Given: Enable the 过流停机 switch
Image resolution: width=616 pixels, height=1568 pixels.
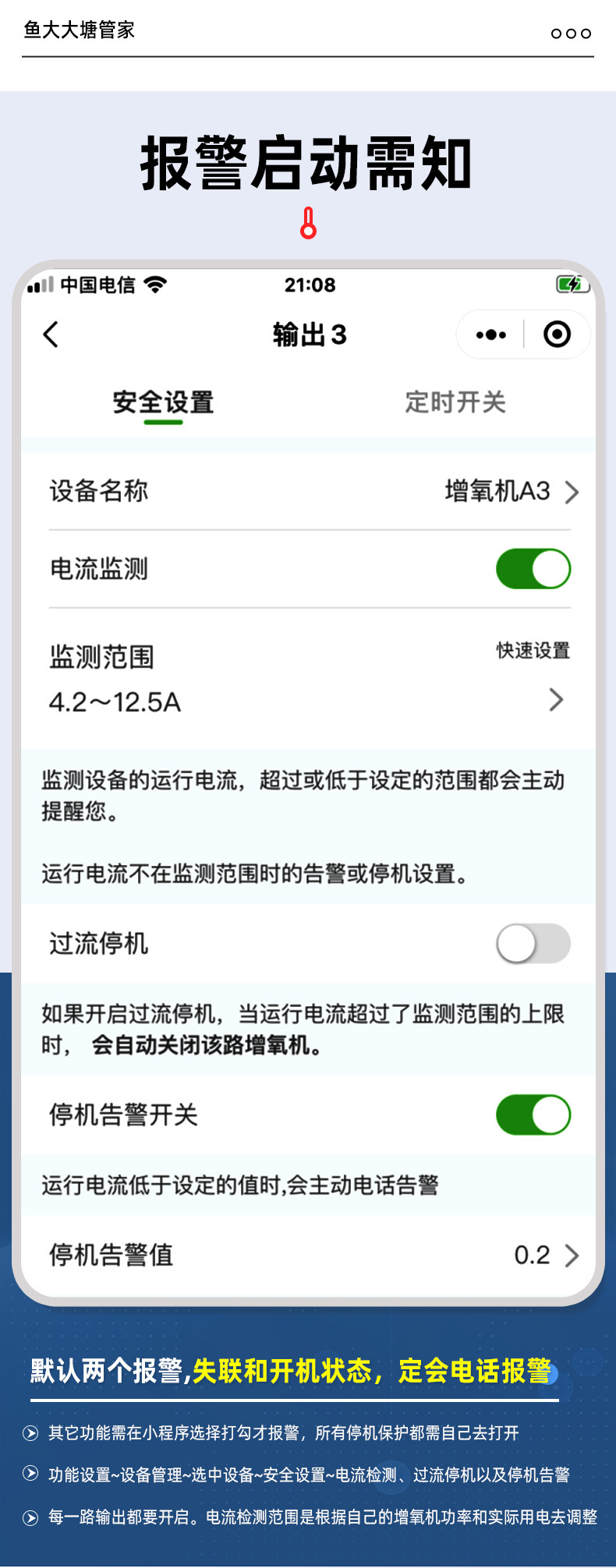Looking at the screenshot, I should (533, 943).
